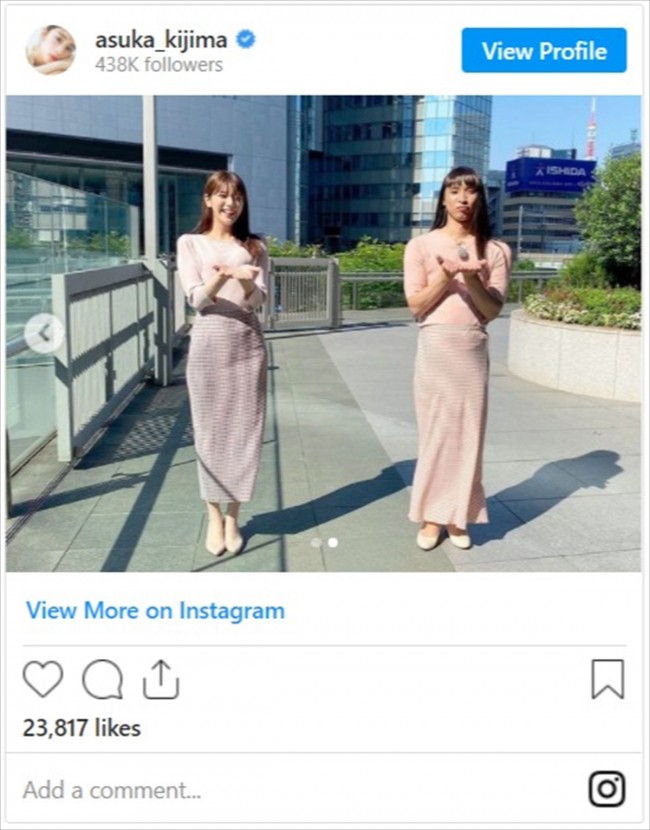Screen dimensions: 650x830
Task: Open the post photo of two women
Action: [x=323, y=334]
